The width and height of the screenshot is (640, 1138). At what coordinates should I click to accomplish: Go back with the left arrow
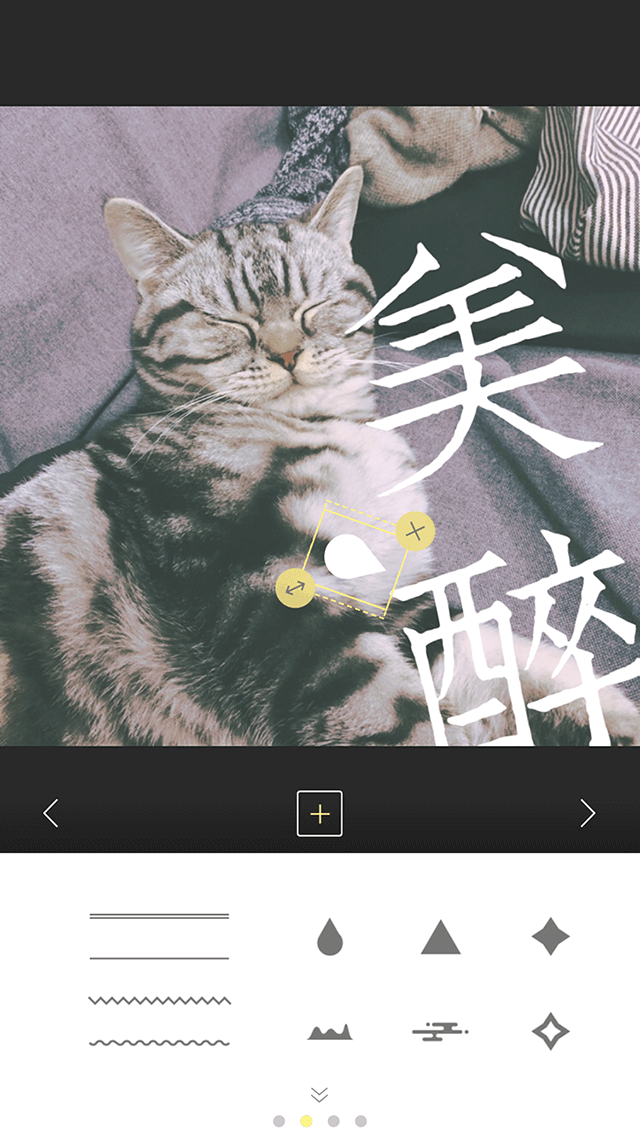pos(51,813)
